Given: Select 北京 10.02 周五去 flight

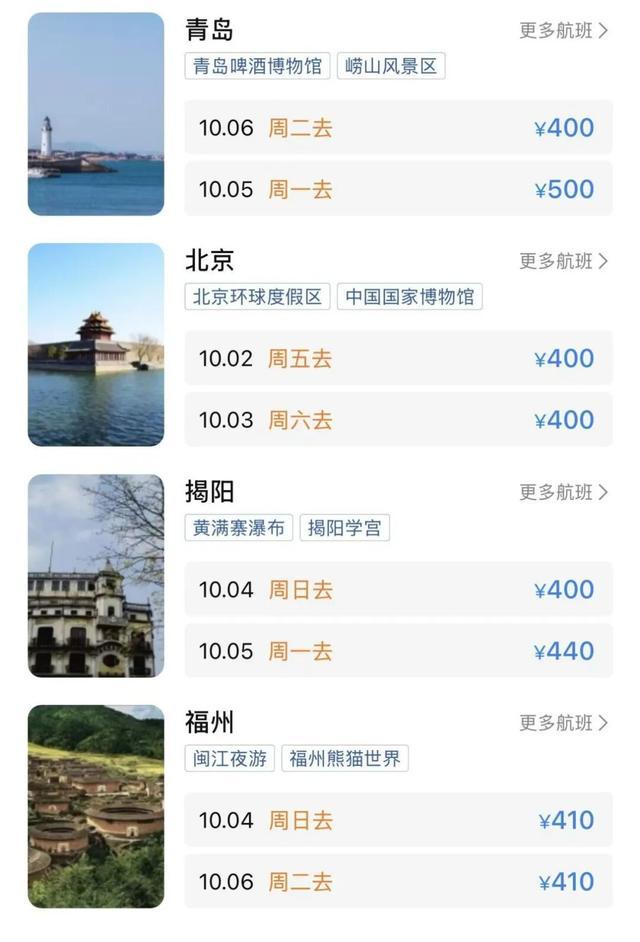Looking at the screenshot, I should tap(398, 358).
